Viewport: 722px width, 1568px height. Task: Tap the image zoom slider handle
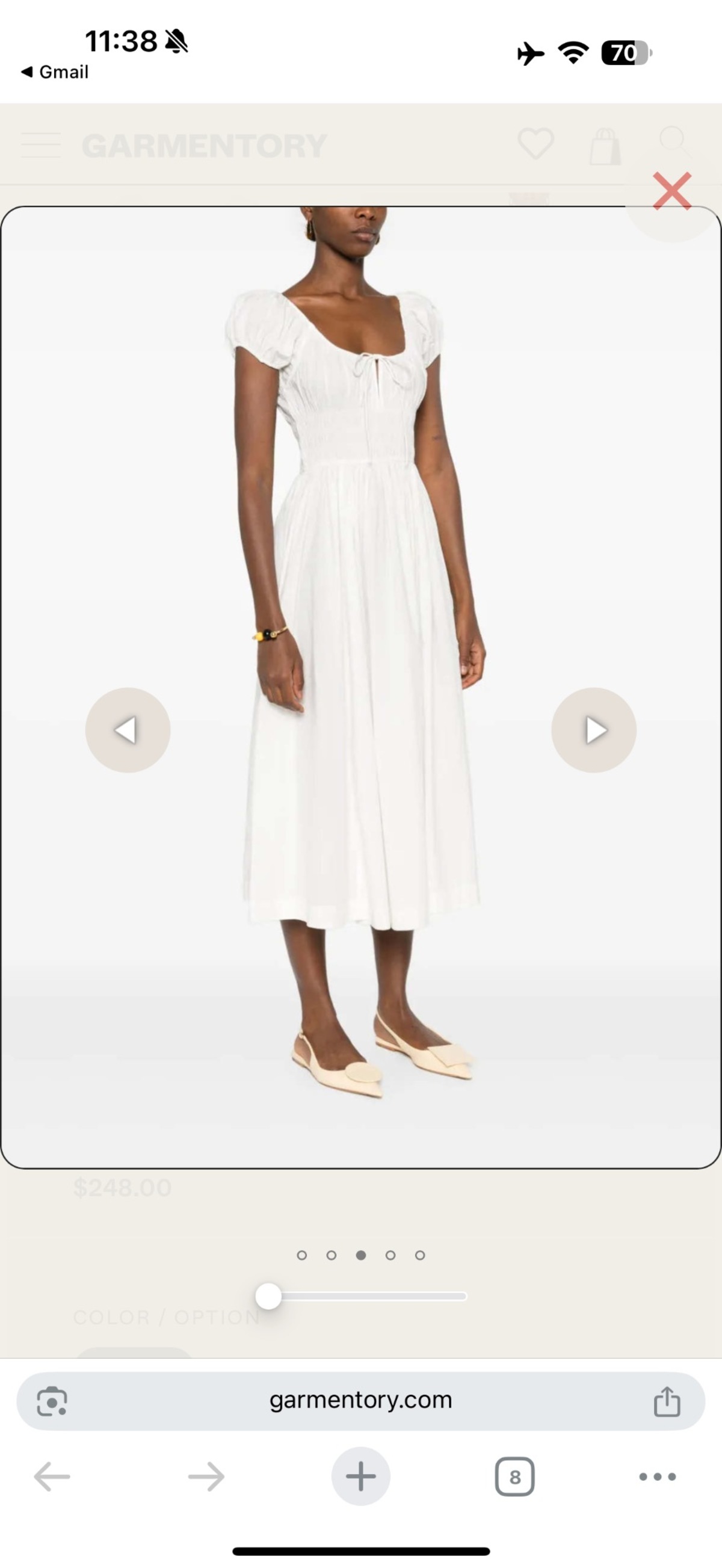point(268,1296)
